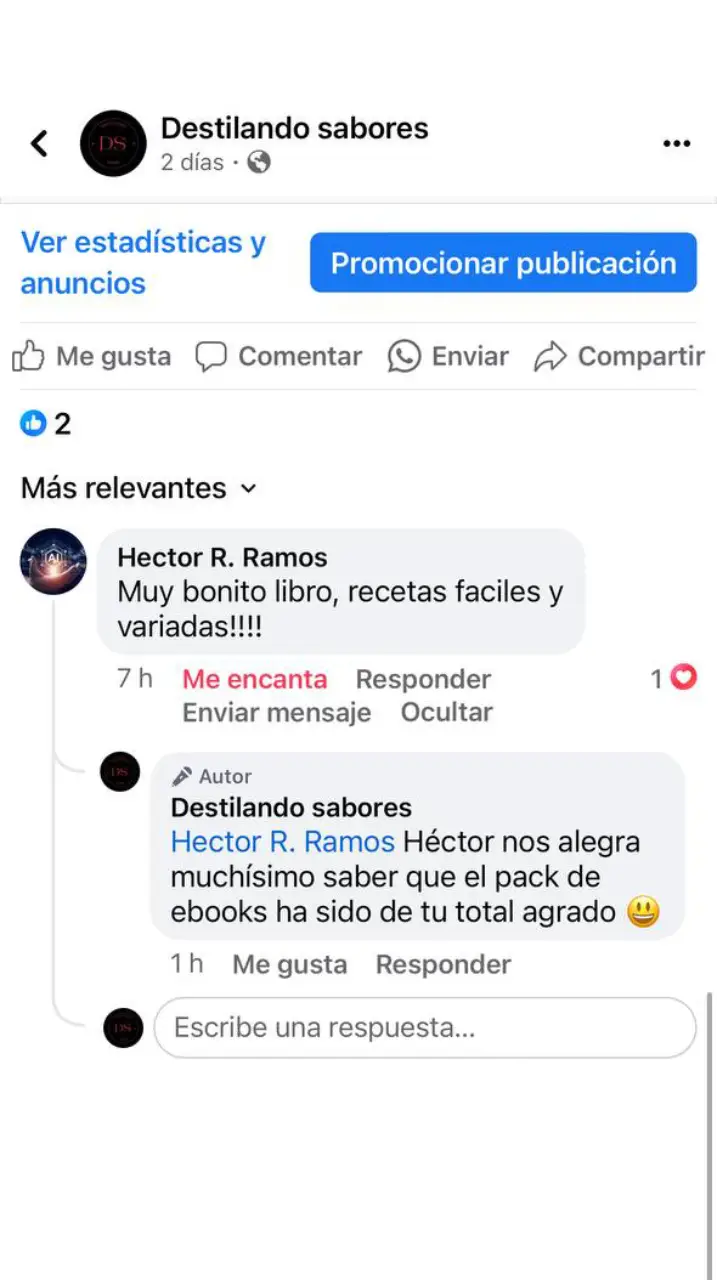Open Ver estadísticas y anuncios link

[x=143, y=262]
